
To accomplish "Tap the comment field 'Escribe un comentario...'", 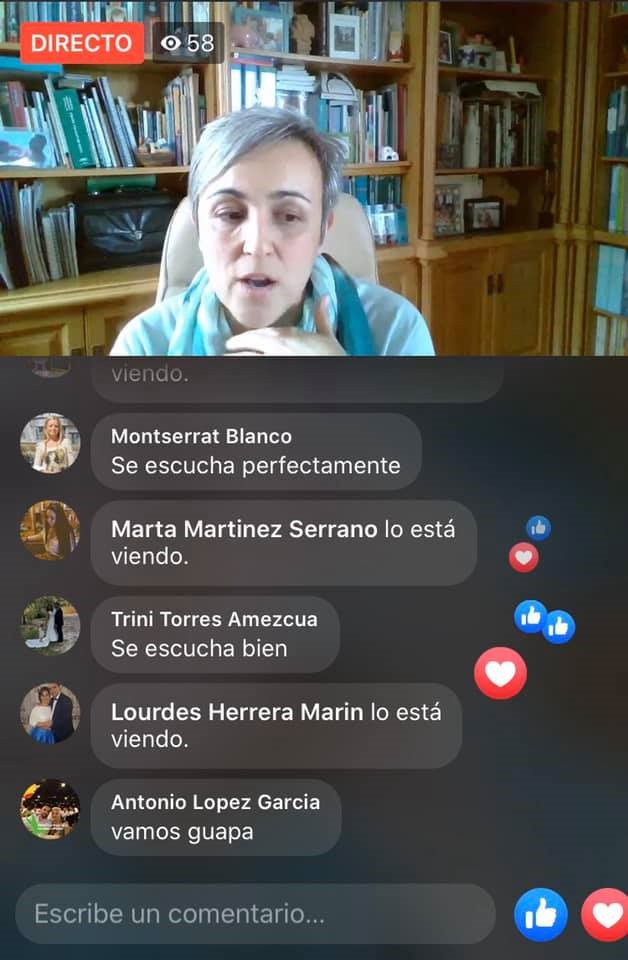I will pyautogui.click(x=255, y=913).
